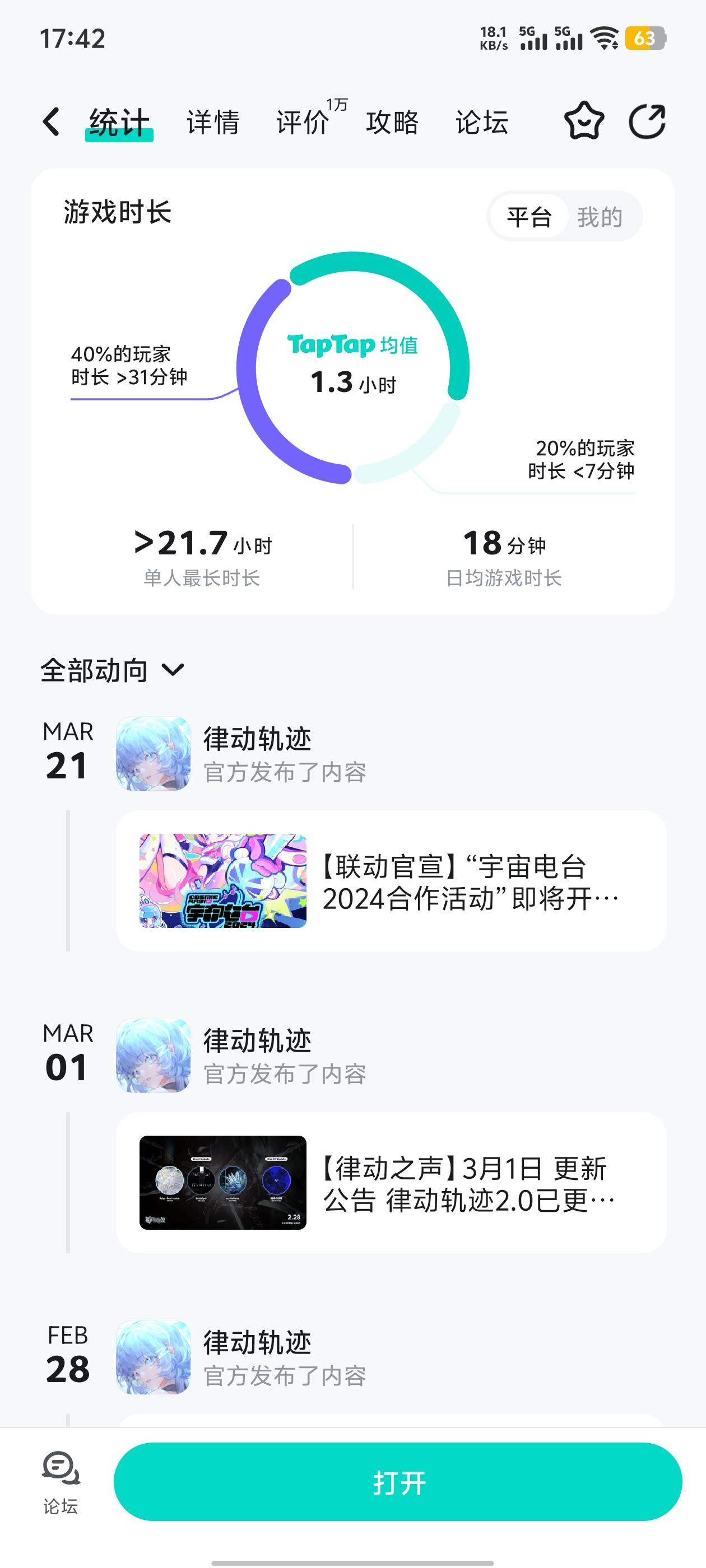
Task: Switch to the 攻略 tab
Action: click(x=393, y=122)
